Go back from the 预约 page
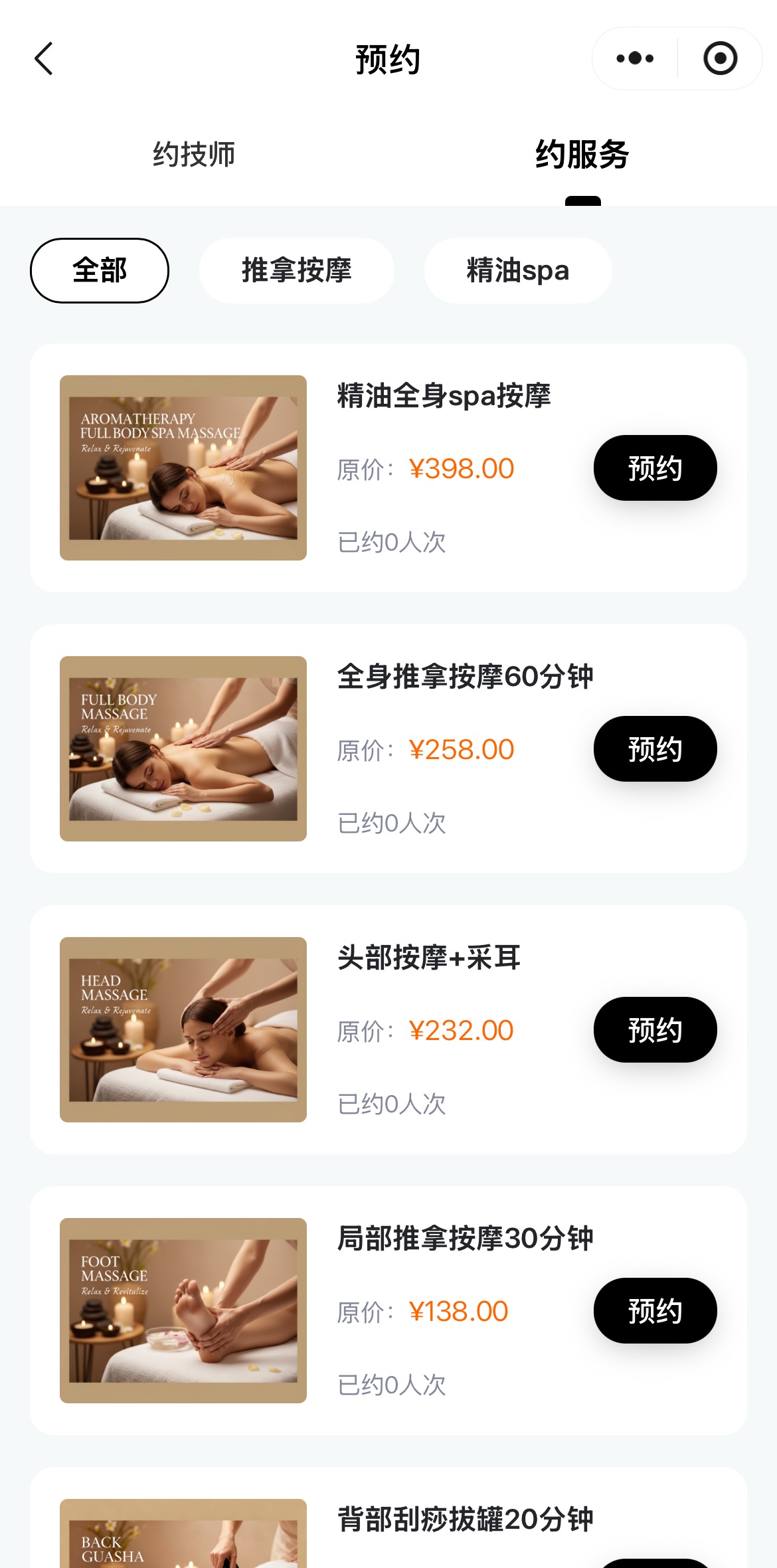 click(x=44, y=59)
